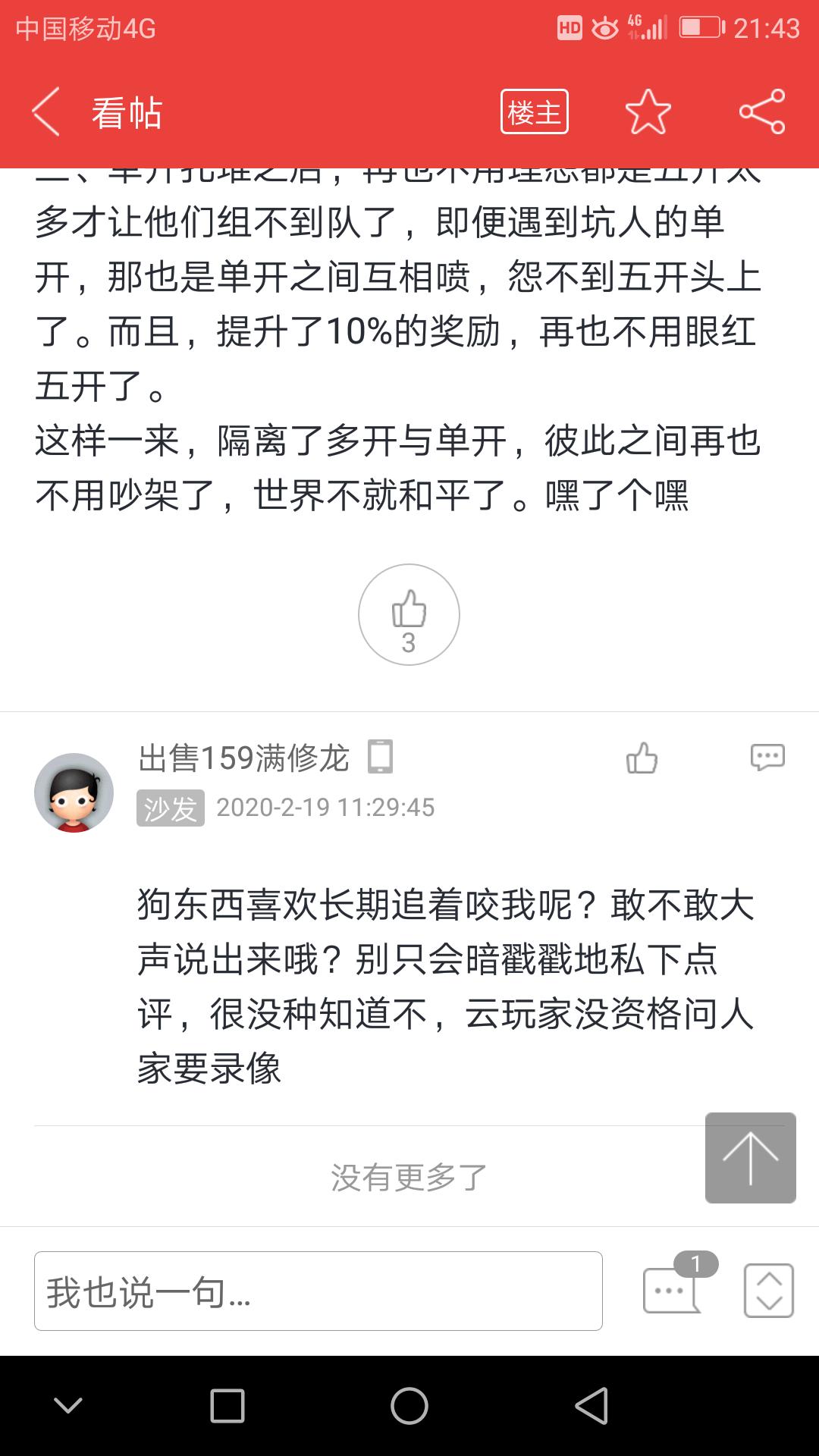
Task: Open the page up/down jump control
Action: (768, 1290)
